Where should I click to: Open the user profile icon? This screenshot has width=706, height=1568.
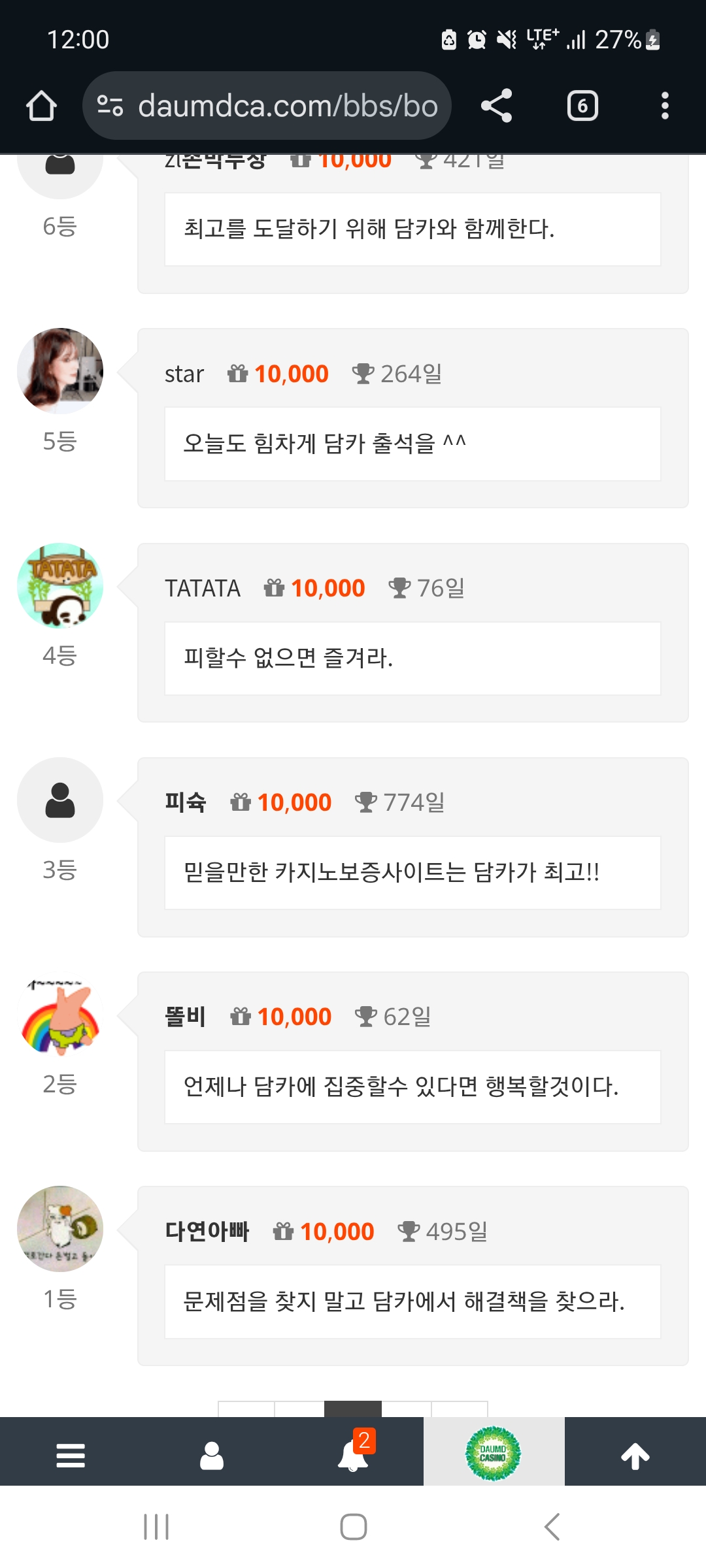coord(212,1456)
